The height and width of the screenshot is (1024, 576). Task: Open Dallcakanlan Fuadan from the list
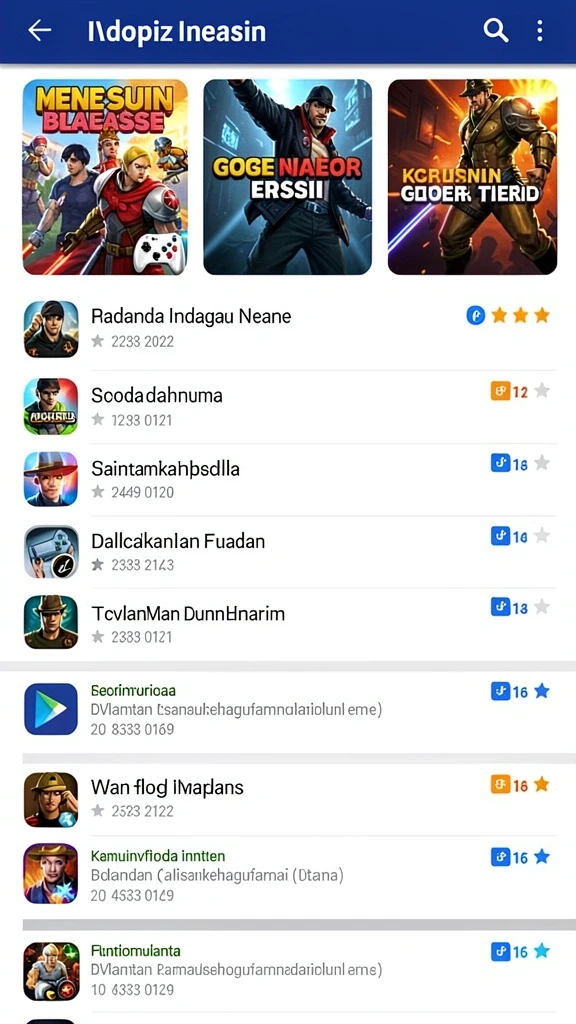(x=288, y=551)
